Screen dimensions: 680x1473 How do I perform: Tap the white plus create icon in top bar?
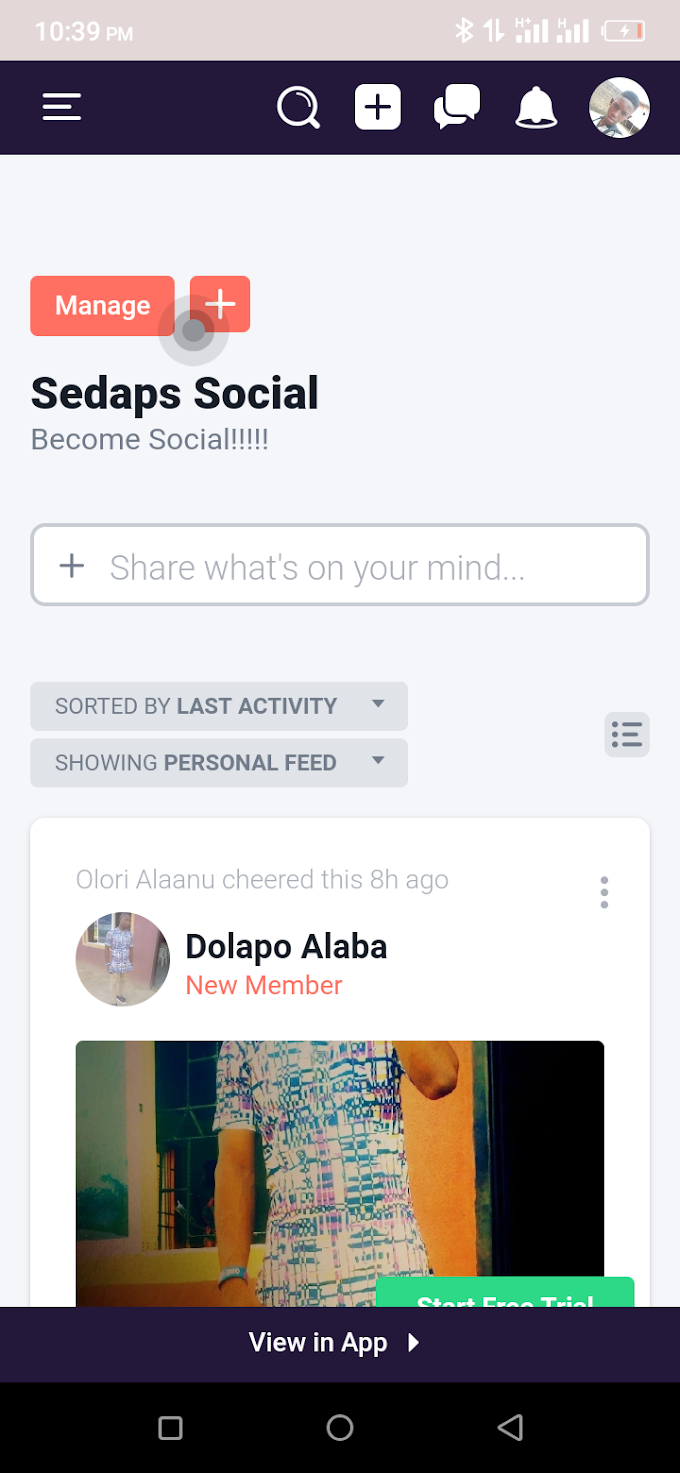(x=378, y=107)
